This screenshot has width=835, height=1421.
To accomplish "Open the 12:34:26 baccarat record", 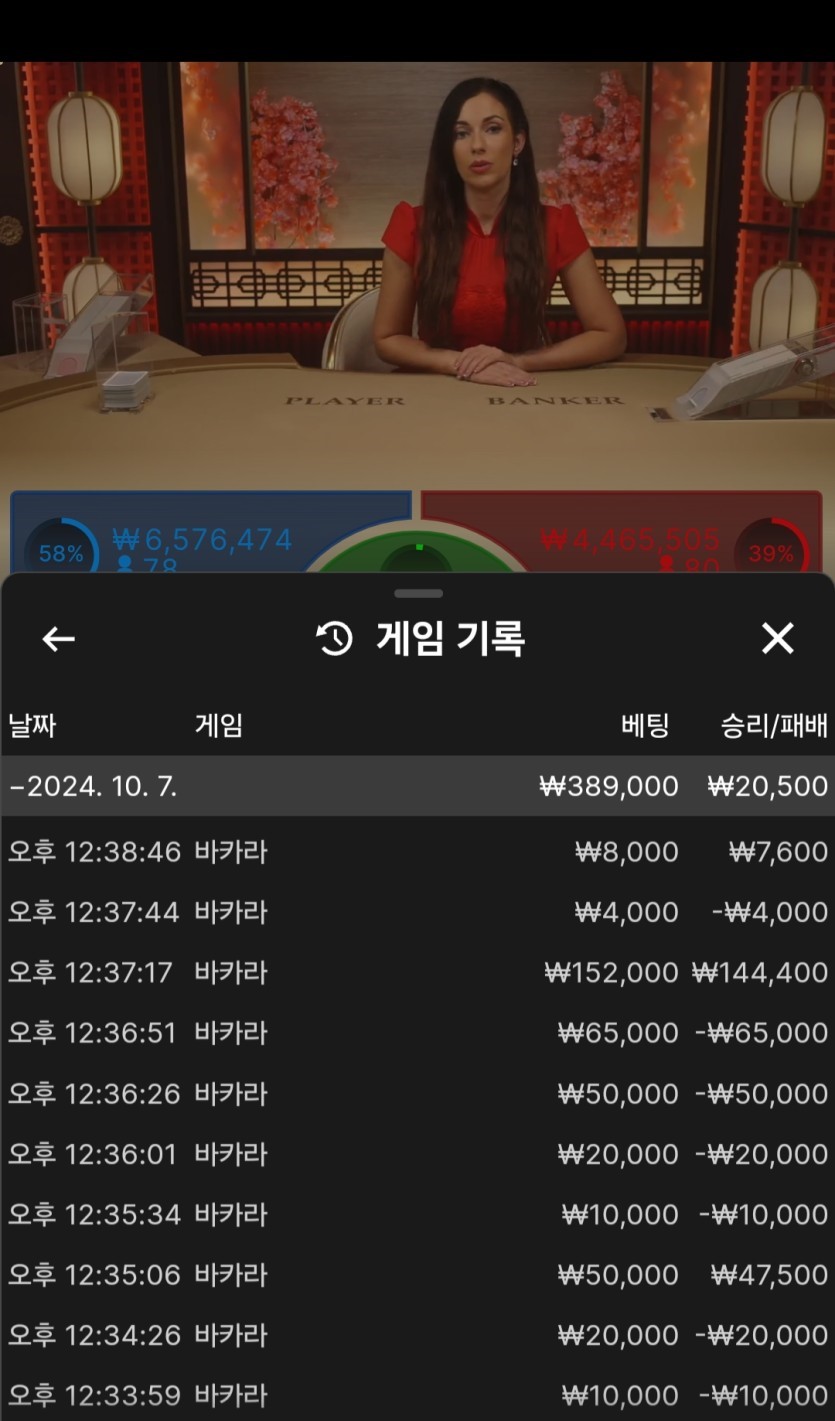I will point(417,1335).
